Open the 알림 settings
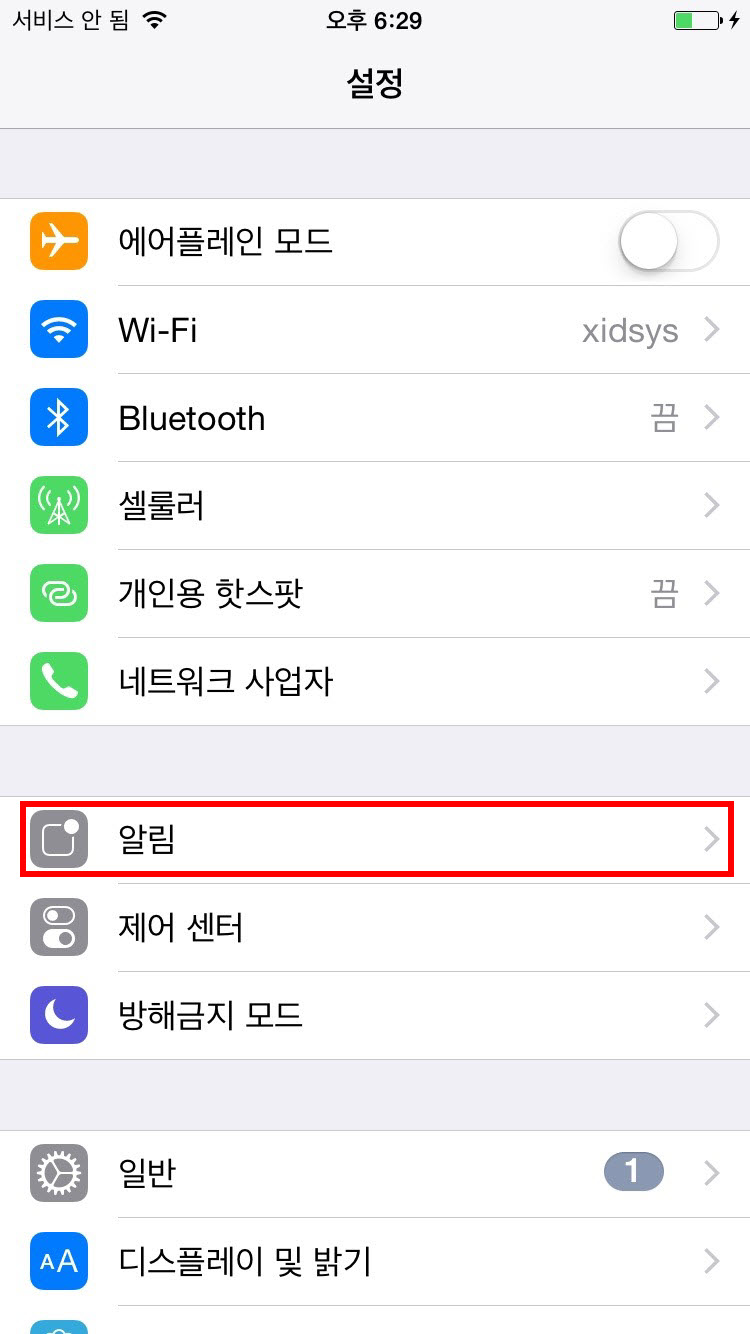750x1334 pixels. [x=375, y=840]
